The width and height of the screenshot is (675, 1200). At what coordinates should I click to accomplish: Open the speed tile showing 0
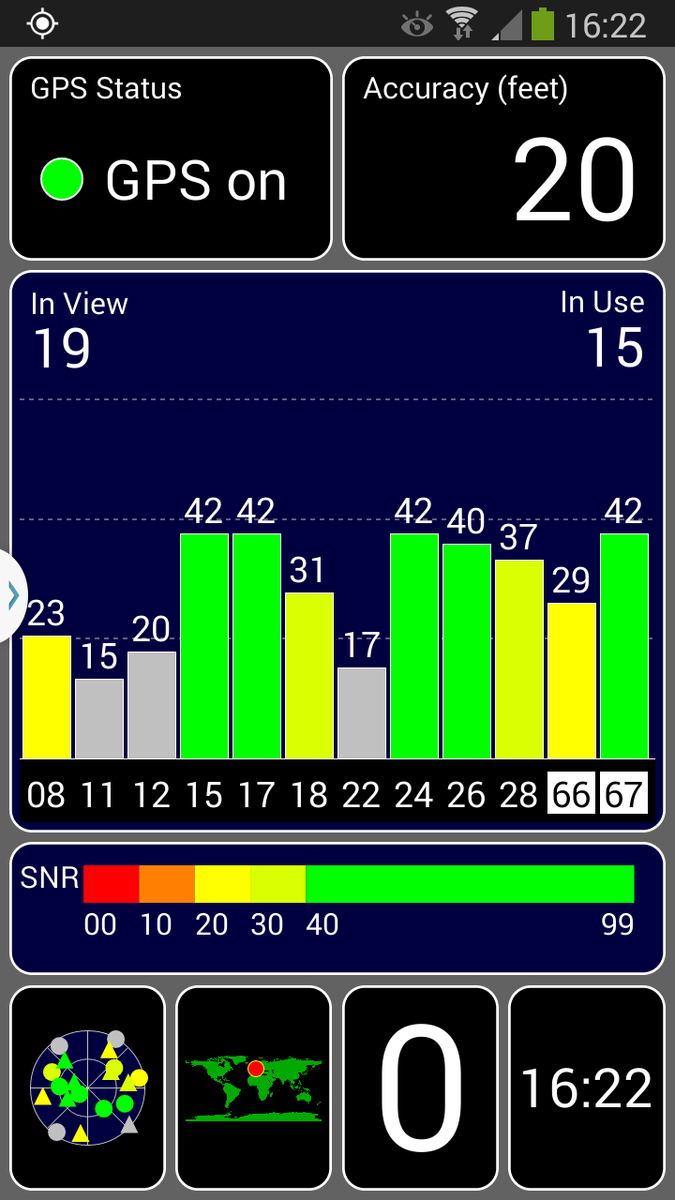click(420, 1087)
